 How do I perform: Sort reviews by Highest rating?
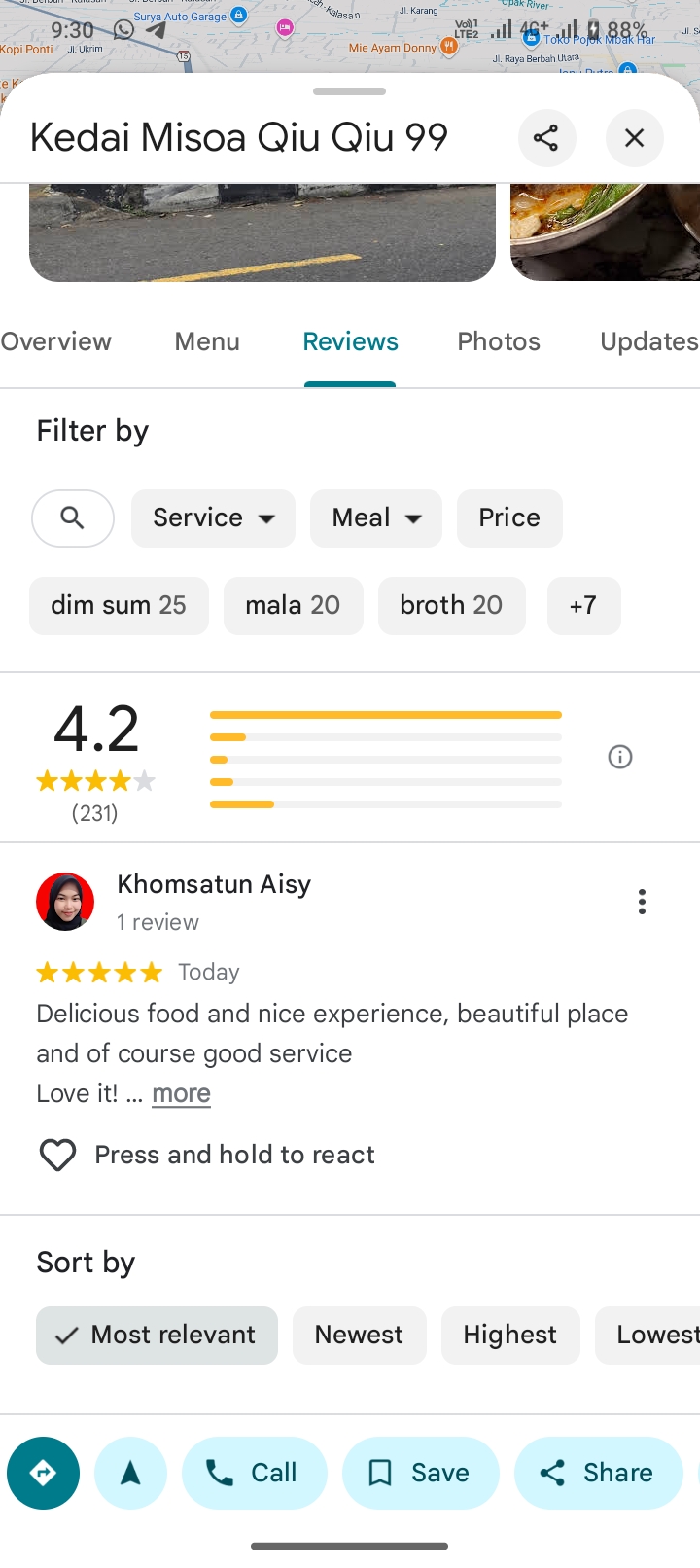[x=510, y=1335]
